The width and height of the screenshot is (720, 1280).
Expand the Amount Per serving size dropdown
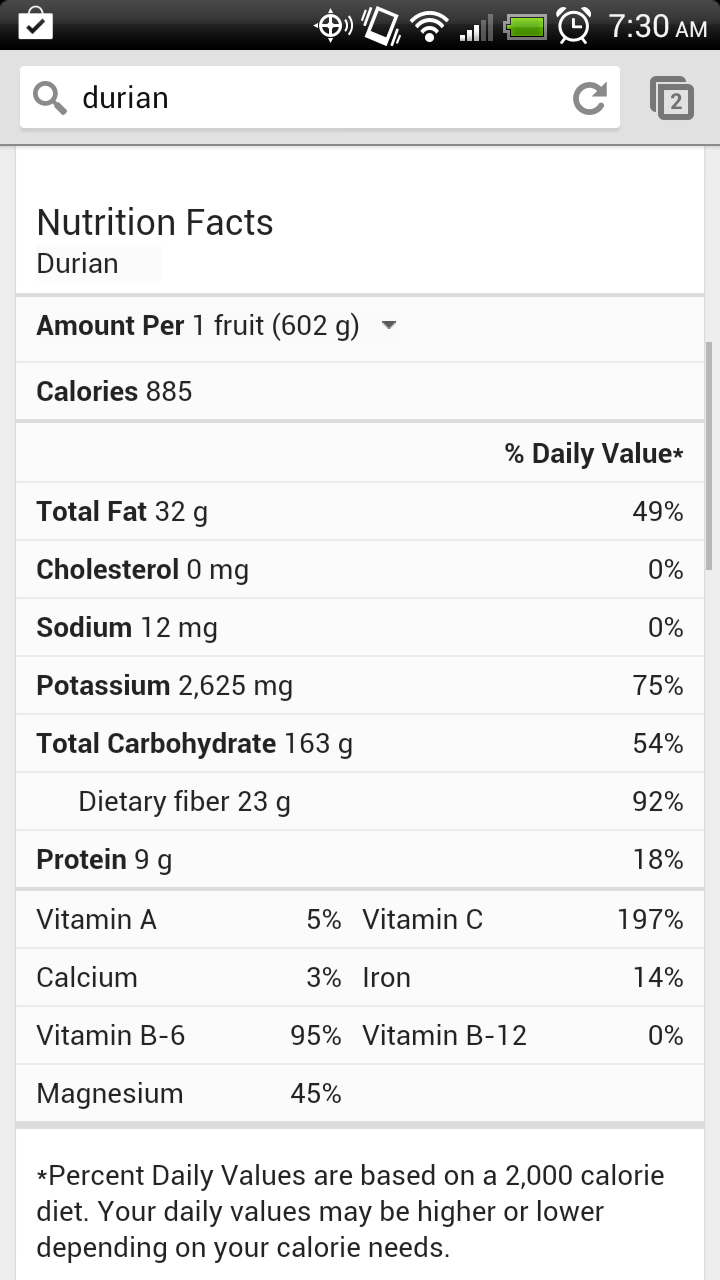tap(389, 326)
